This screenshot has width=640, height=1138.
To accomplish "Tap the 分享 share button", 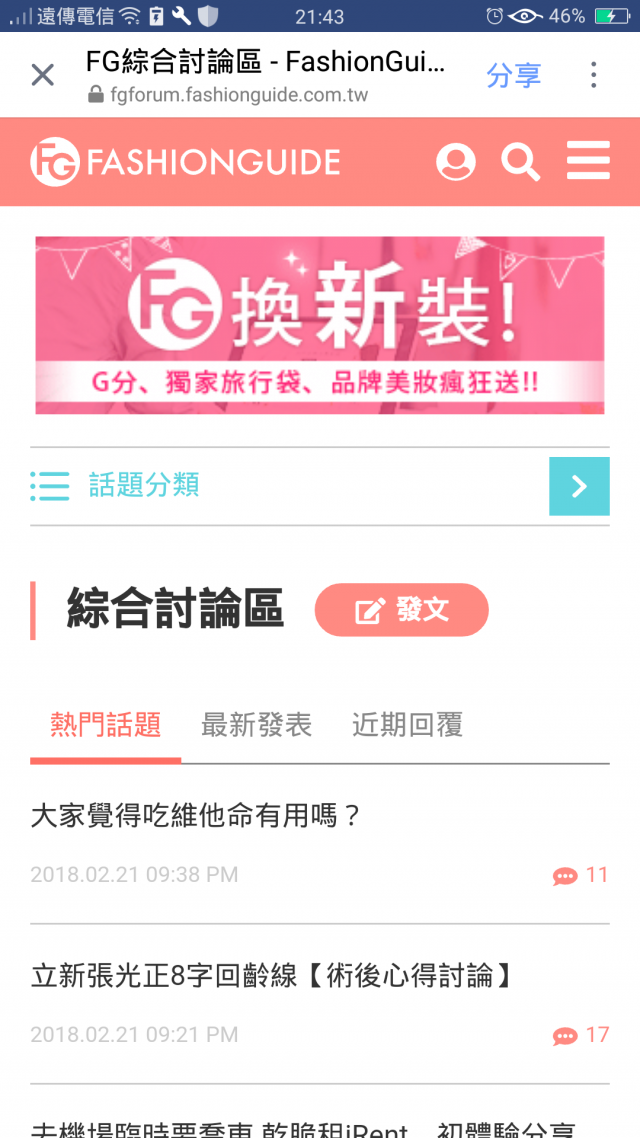I will click(514, 75).
